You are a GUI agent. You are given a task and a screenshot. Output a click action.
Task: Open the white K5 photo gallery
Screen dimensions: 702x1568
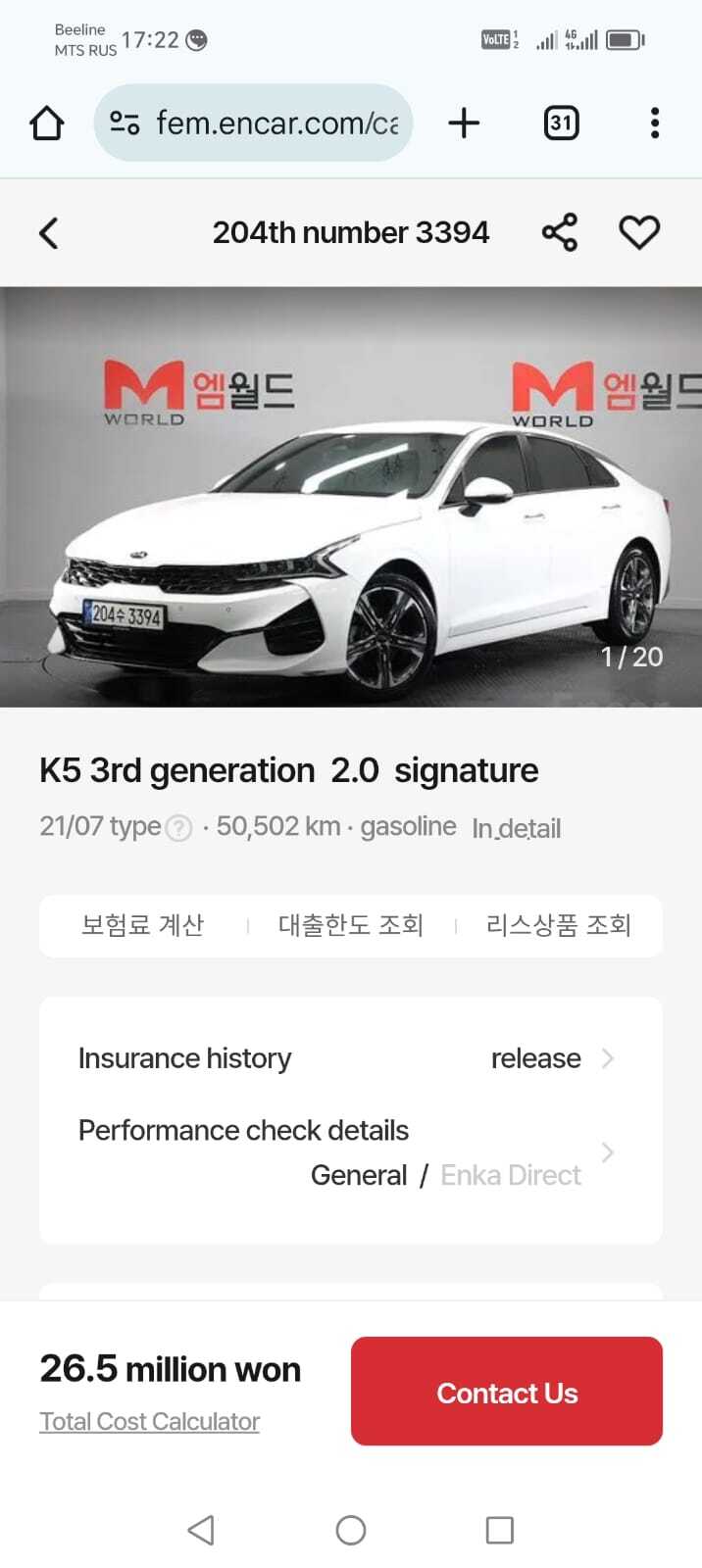(x=351, y=496)
